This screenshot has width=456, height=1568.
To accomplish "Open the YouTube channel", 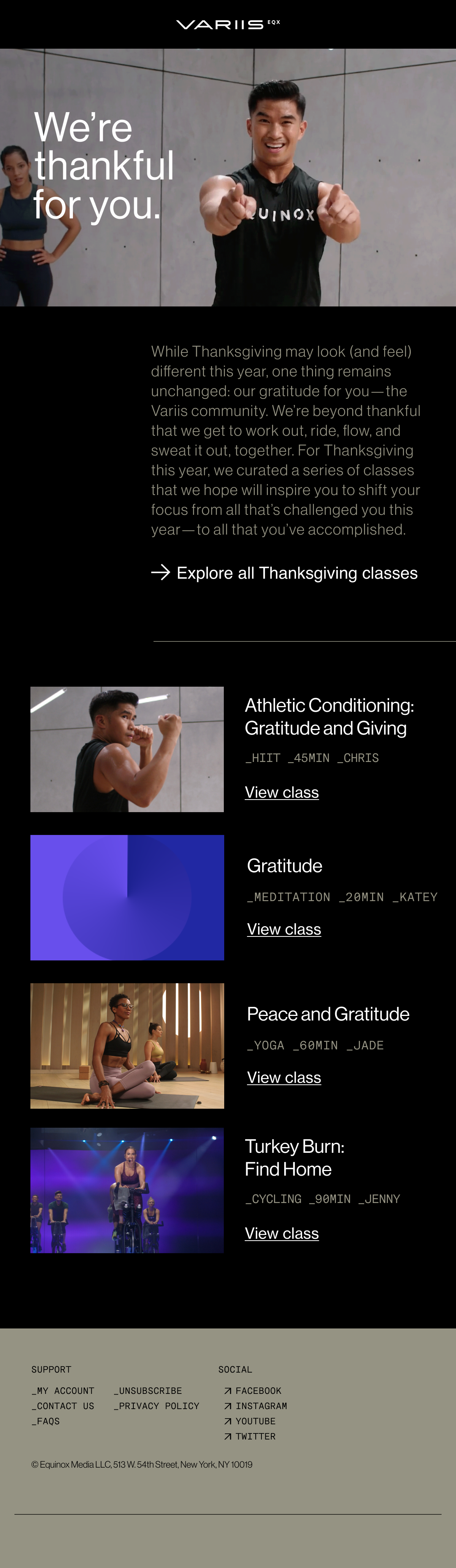I will coord(250,1421).
